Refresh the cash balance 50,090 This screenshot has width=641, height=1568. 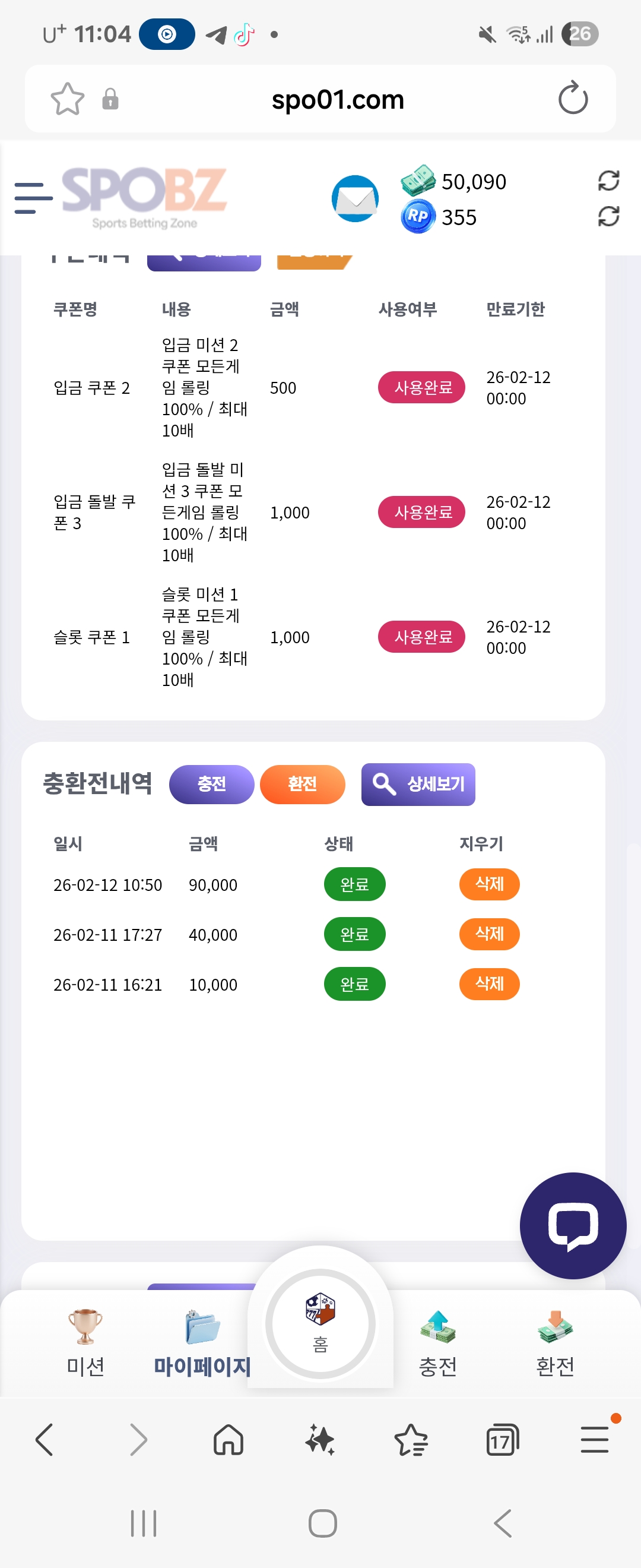tap(608, 181)
